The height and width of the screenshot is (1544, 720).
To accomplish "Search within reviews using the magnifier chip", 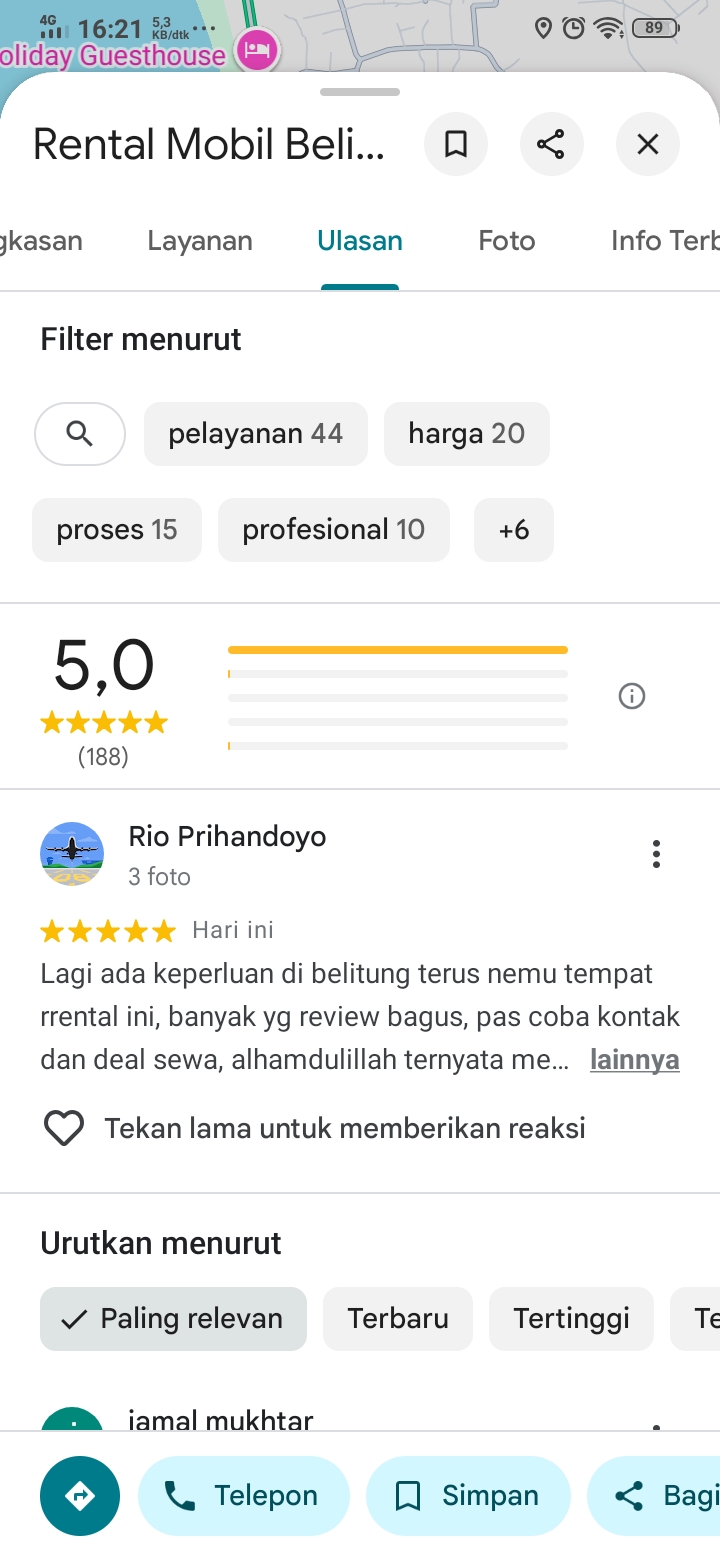I will 80,434.
